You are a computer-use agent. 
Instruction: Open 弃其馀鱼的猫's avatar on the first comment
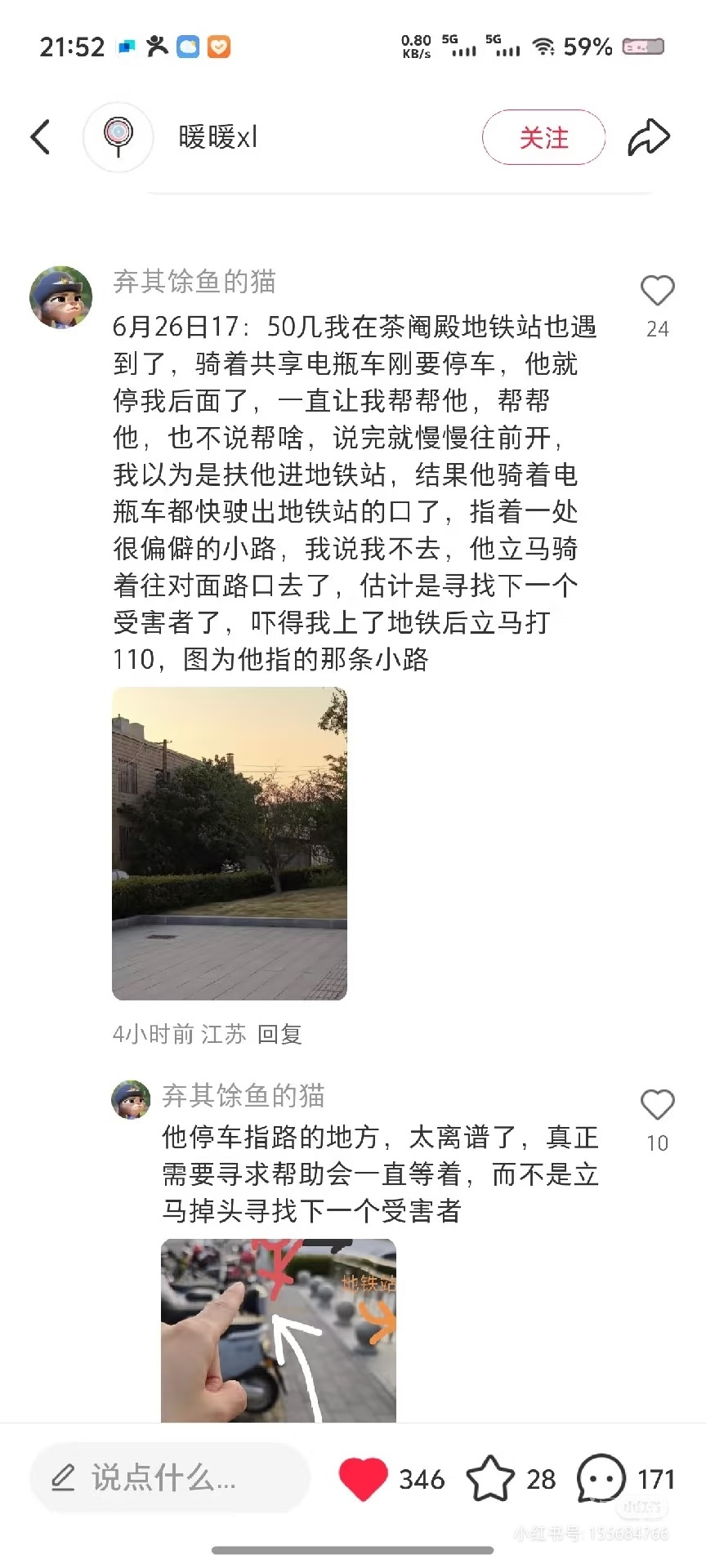click(61, 297)
